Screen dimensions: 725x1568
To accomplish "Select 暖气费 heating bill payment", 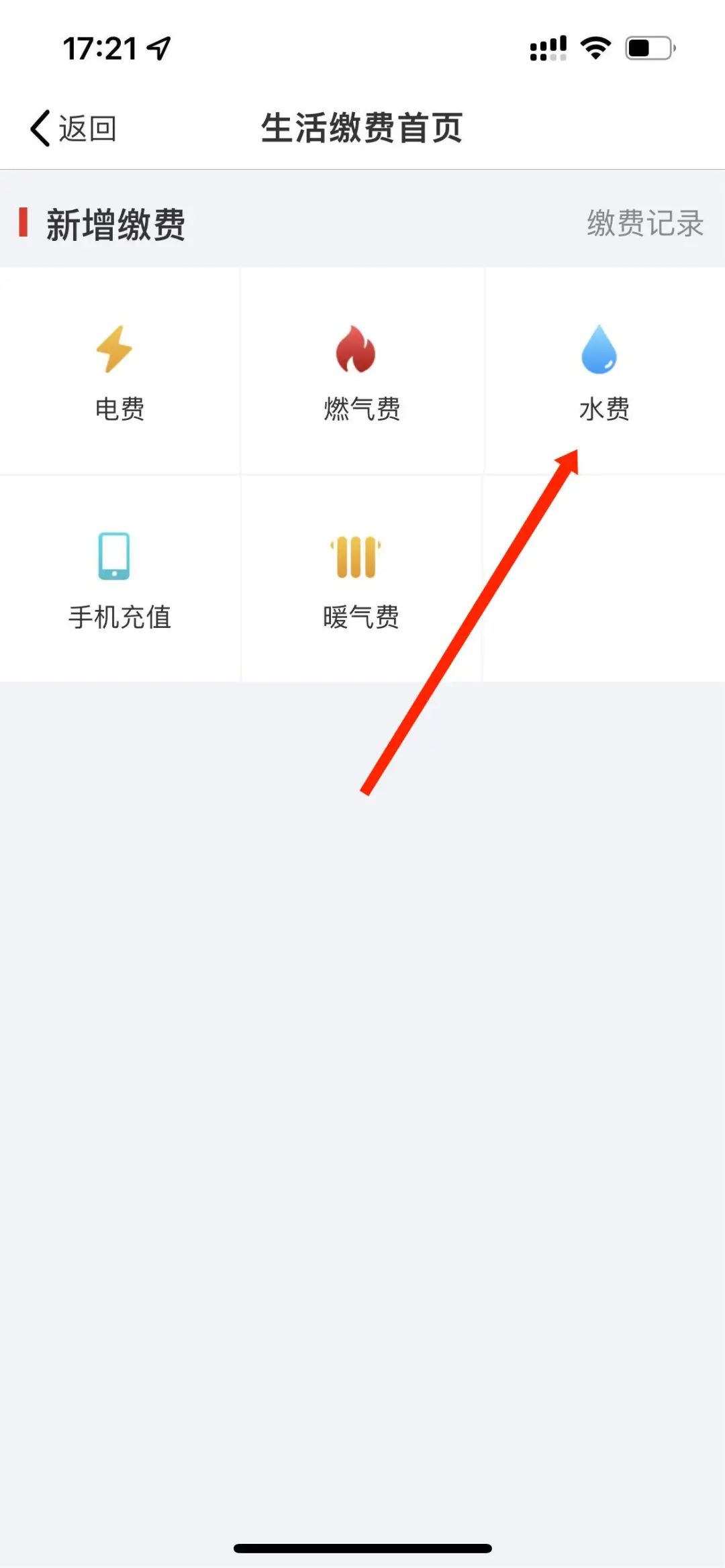I will 361,580.
